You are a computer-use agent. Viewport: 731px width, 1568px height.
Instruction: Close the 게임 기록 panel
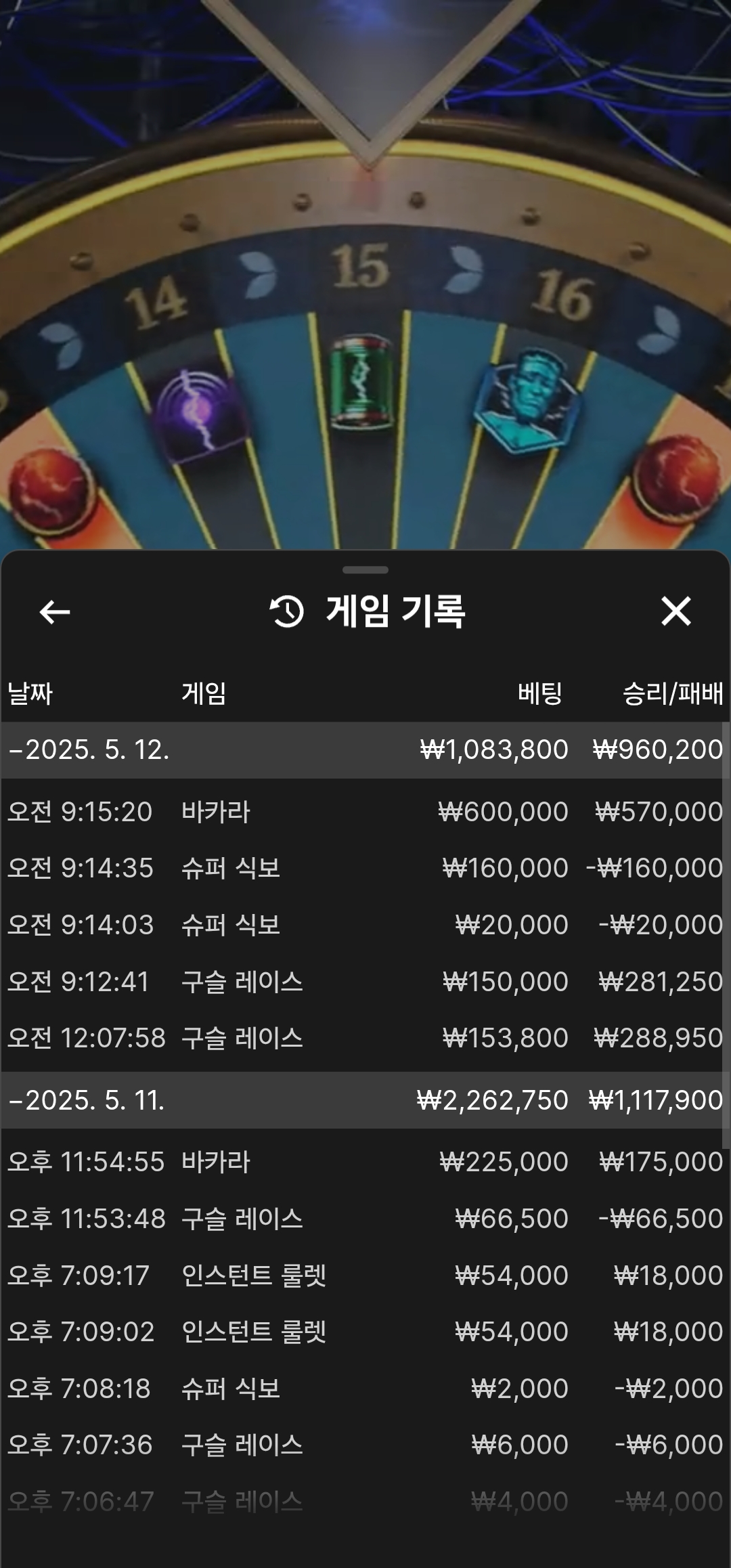coord(675,611)
